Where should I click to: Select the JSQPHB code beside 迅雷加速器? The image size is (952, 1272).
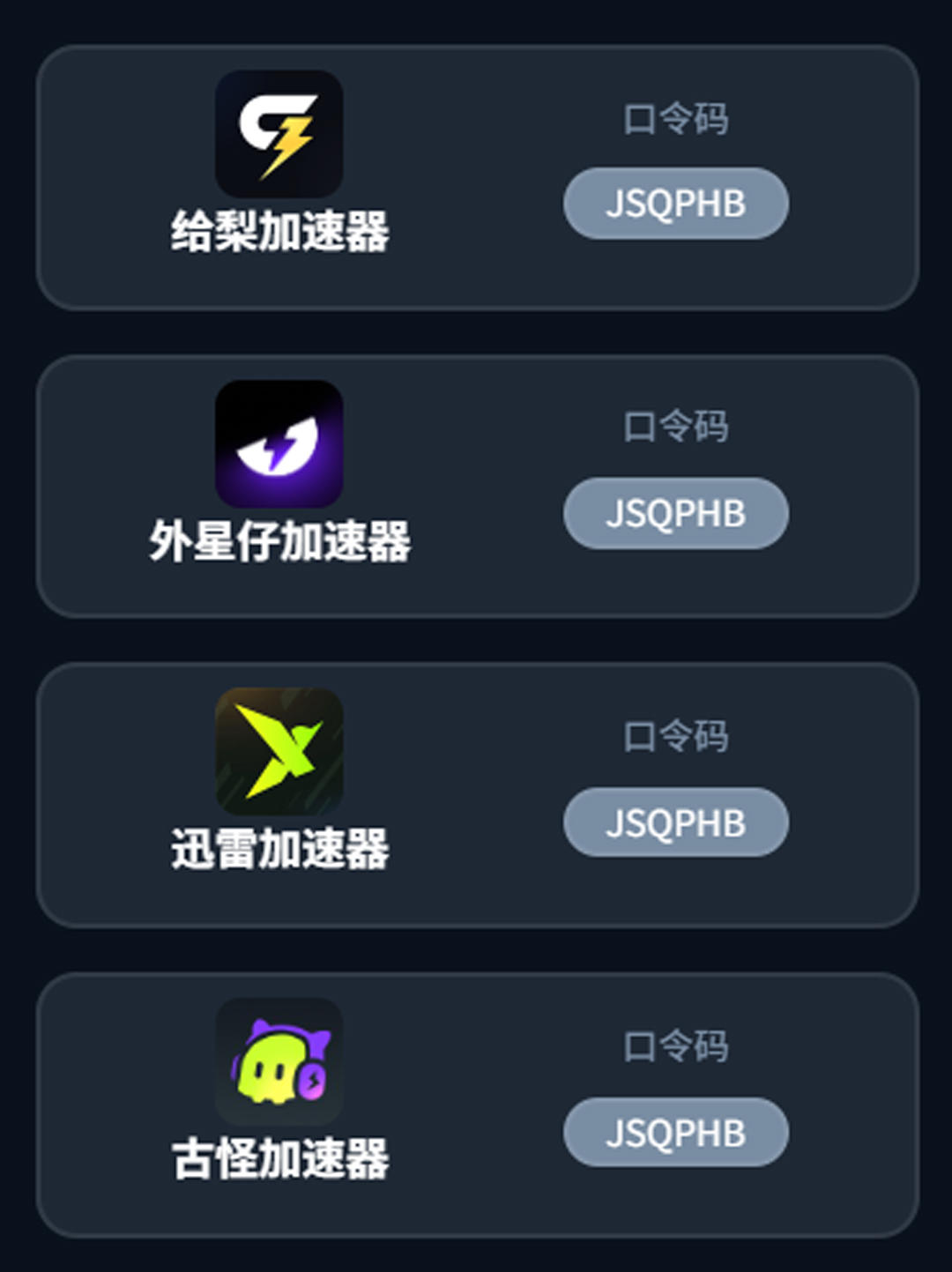pos(675,822)
